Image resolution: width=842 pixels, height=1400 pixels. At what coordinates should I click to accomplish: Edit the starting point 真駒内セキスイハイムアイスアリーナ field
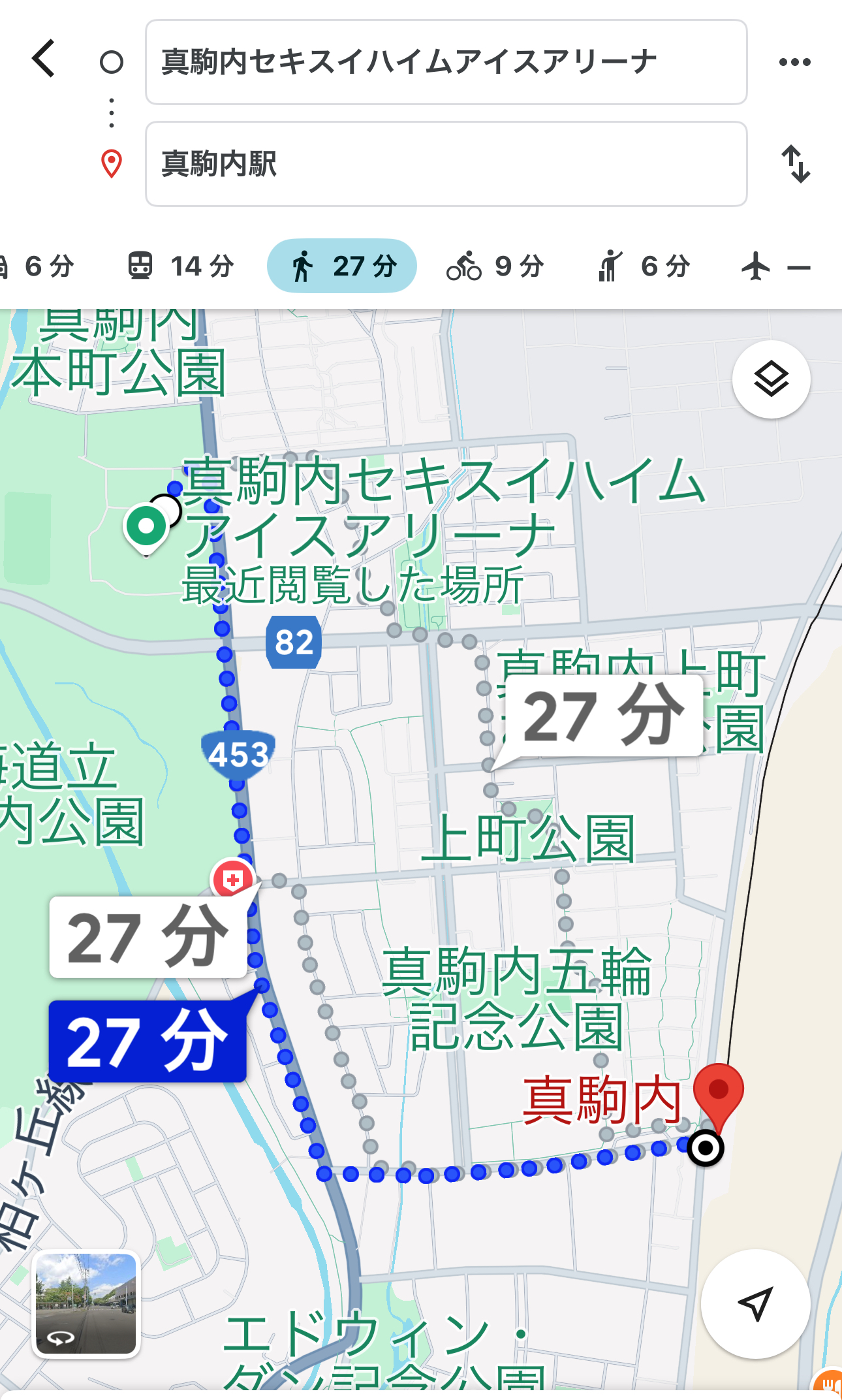[x=446, y=62]
